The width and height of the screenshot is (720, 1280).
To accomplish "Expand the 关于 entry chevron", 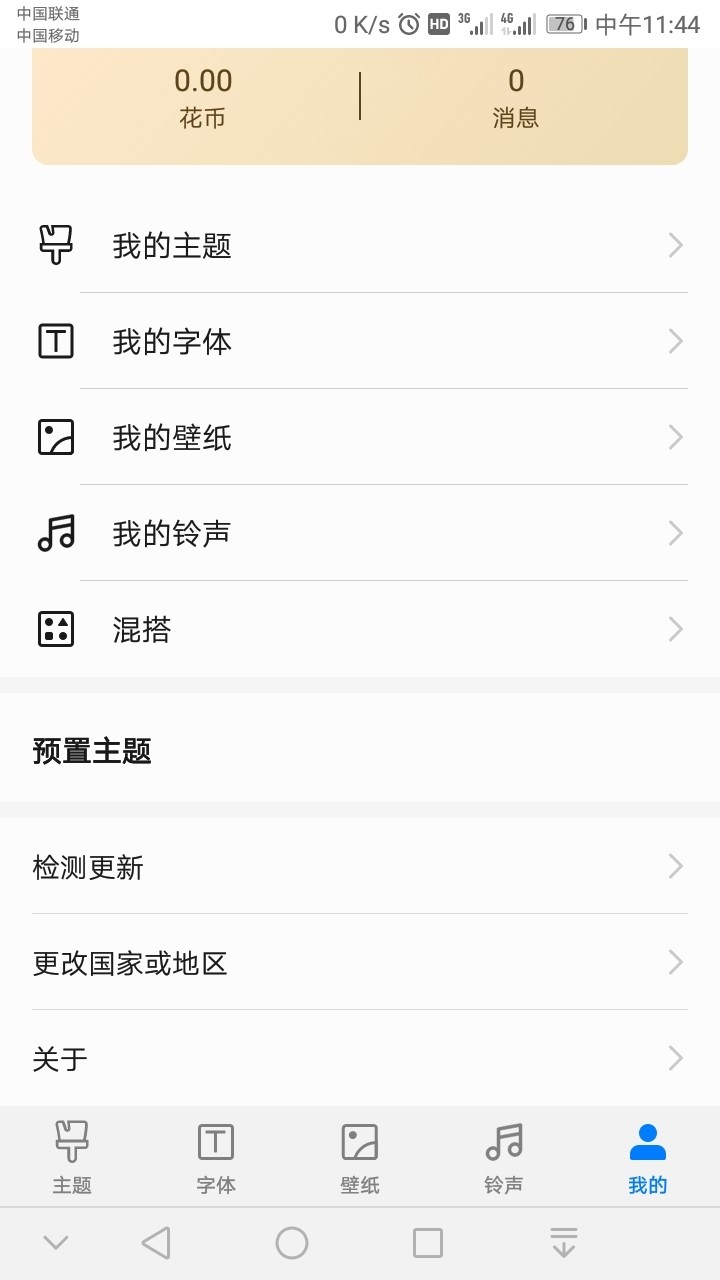I will 675,1057.
